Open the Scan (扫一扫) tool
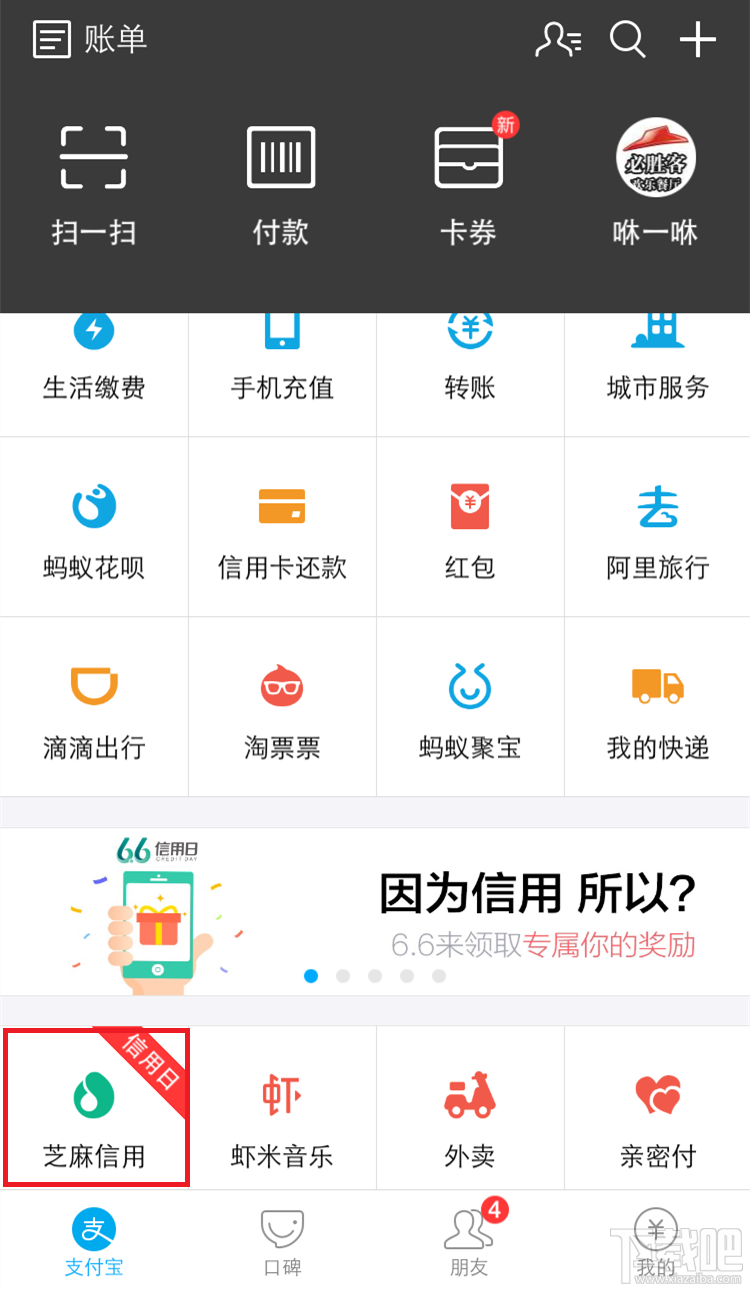This screenshot has width=750, height=1289. pyautogui.click(x=94, y=183)
